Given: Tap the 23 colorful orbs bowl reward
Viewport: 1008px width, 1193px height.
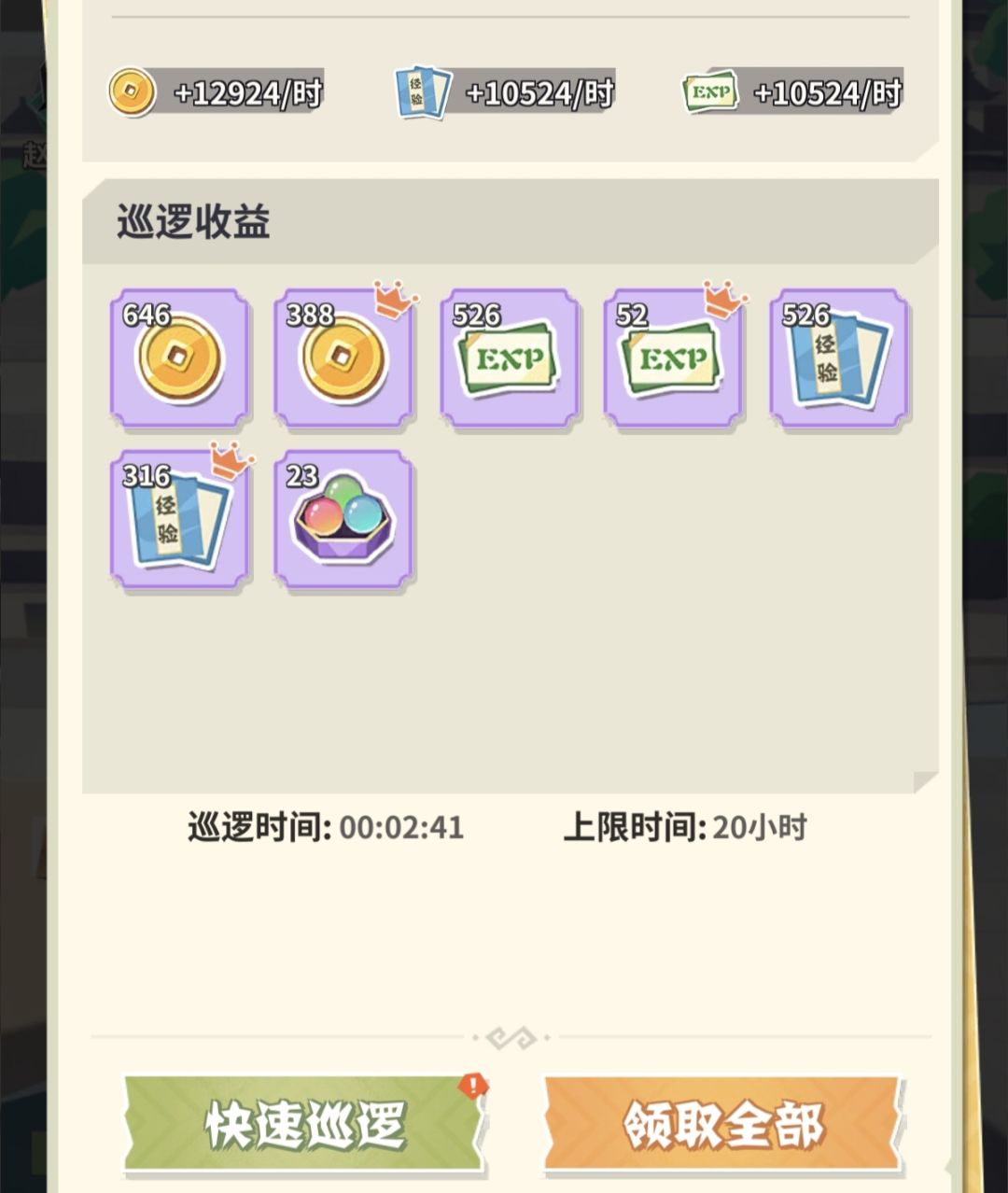Looking at the screenshot, I should (343, 520).
